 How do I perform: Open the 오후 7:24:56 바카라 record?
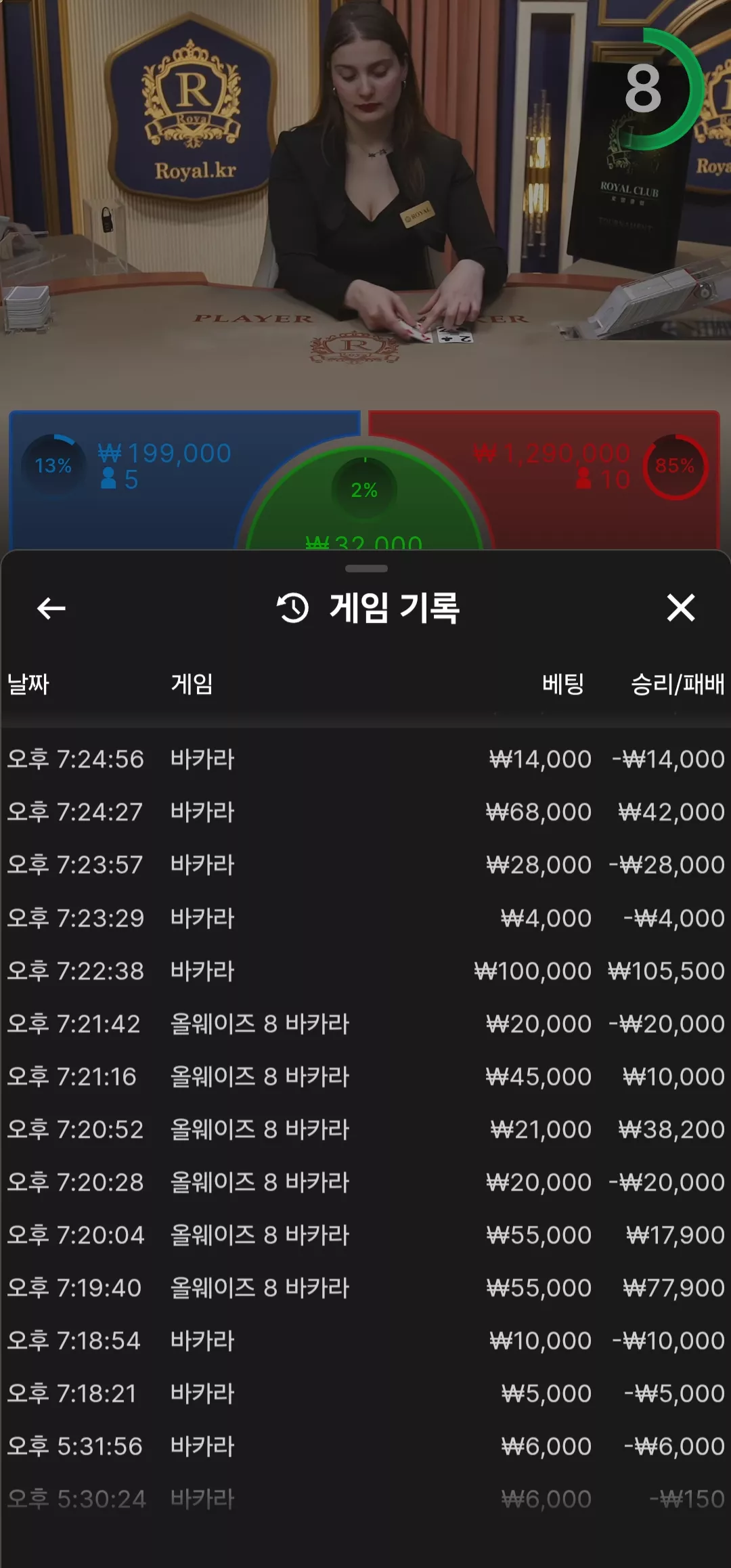coord(365,759)
